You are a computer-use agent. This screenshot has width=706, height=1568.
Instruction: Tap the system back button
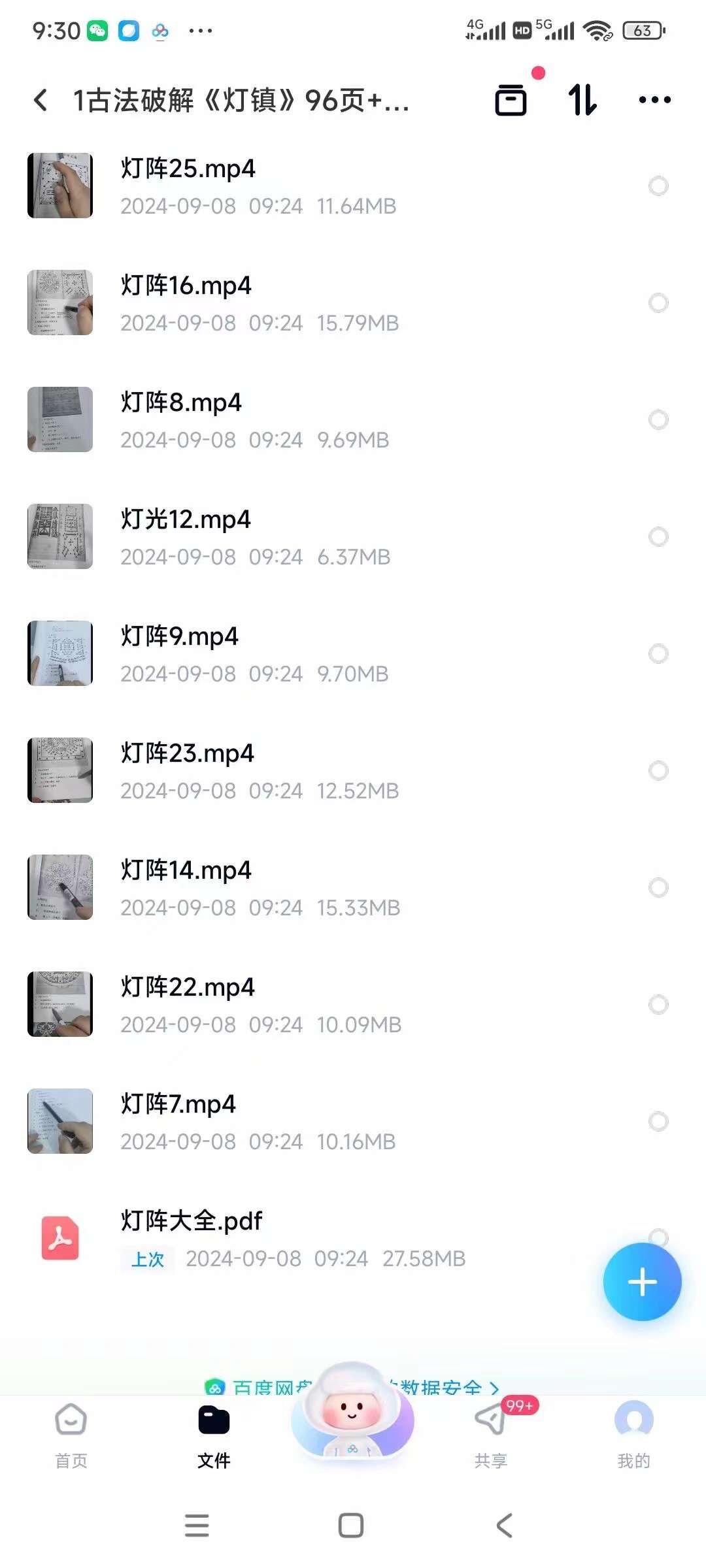504,1526
